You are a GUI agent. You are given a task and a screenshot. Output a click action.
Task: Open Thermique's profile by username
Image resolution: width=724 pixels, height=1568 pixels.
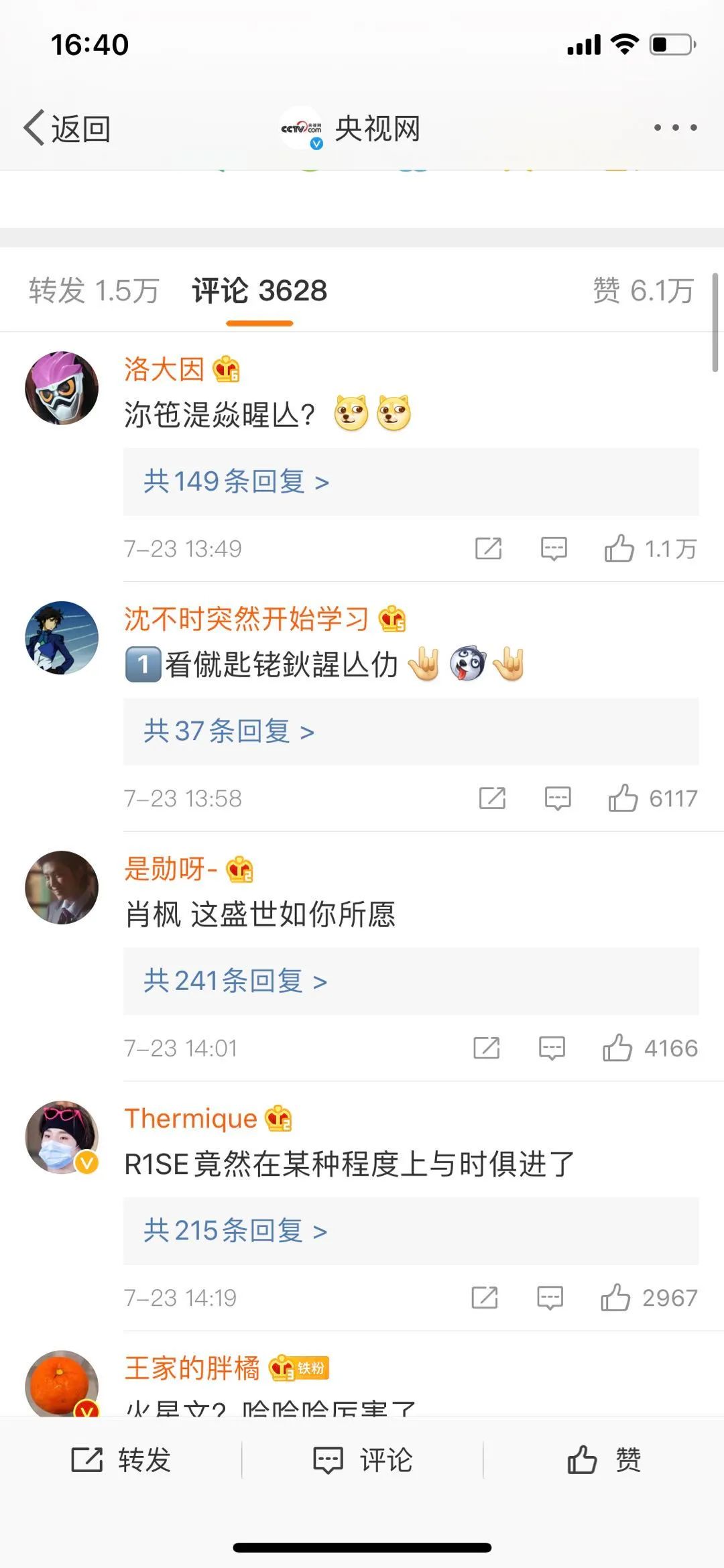point(191,1118)
